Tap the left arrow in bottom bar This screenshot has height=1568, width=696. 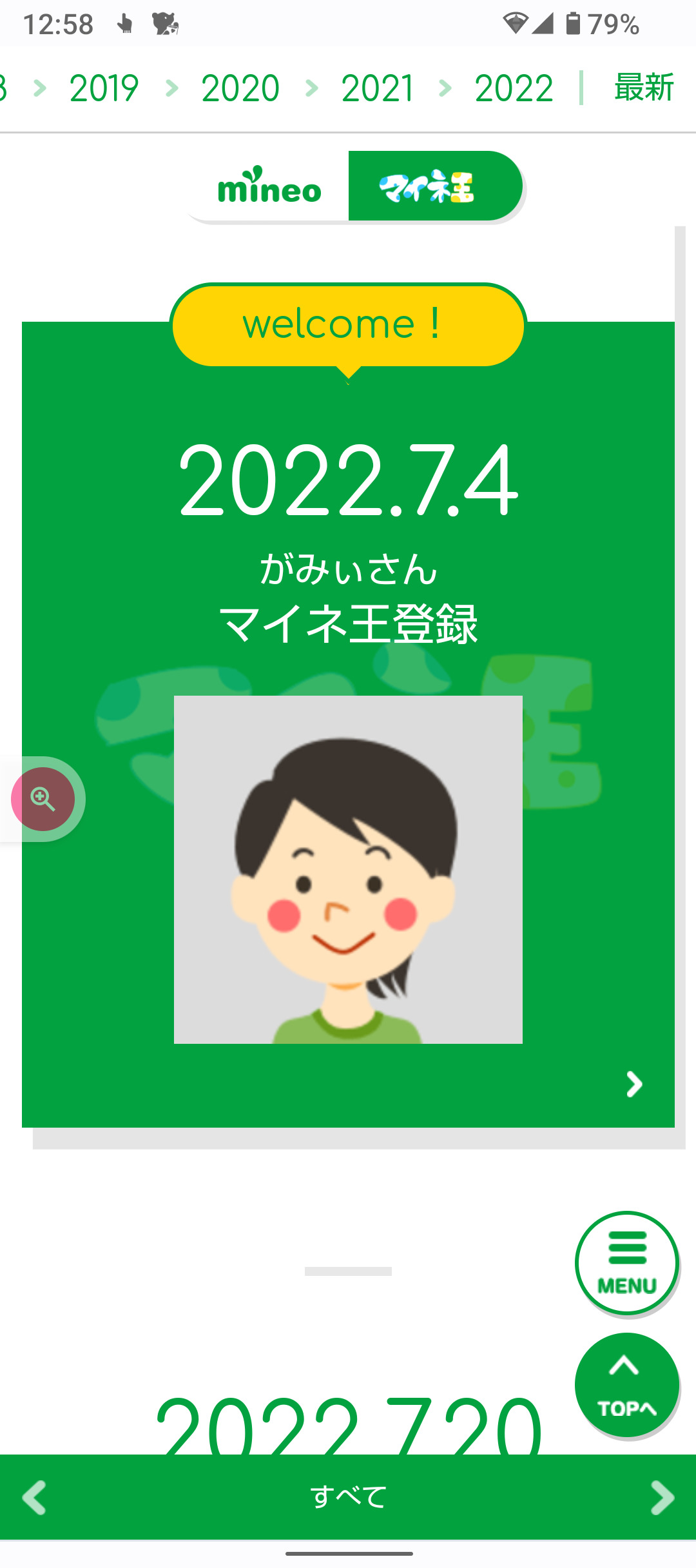point(34,1496)
